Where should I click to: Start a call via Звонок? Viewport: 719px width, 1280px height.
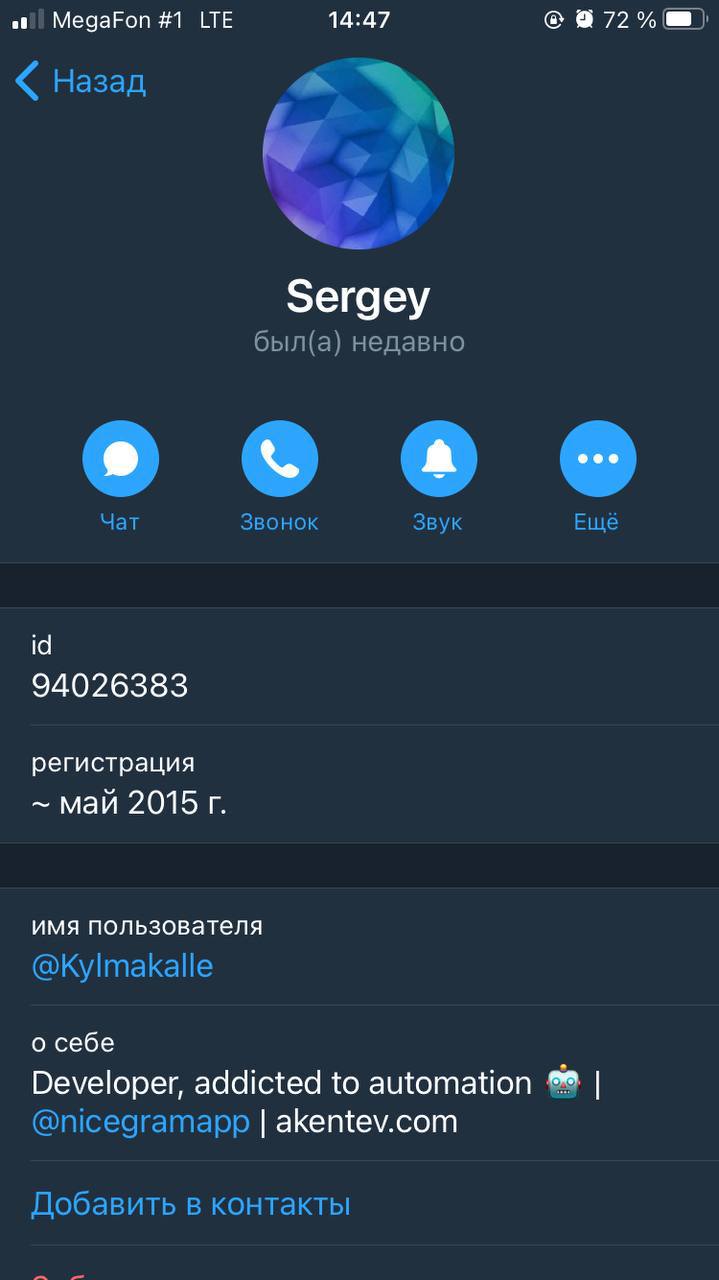279,459
